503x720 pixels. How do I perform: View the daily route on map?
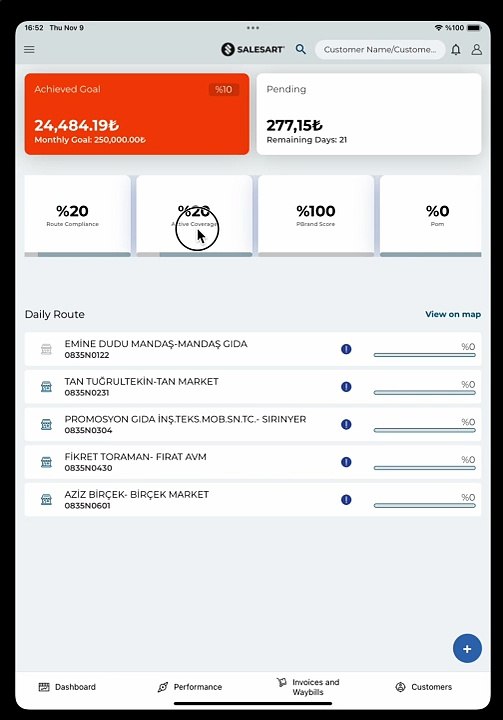coord(453,314)
